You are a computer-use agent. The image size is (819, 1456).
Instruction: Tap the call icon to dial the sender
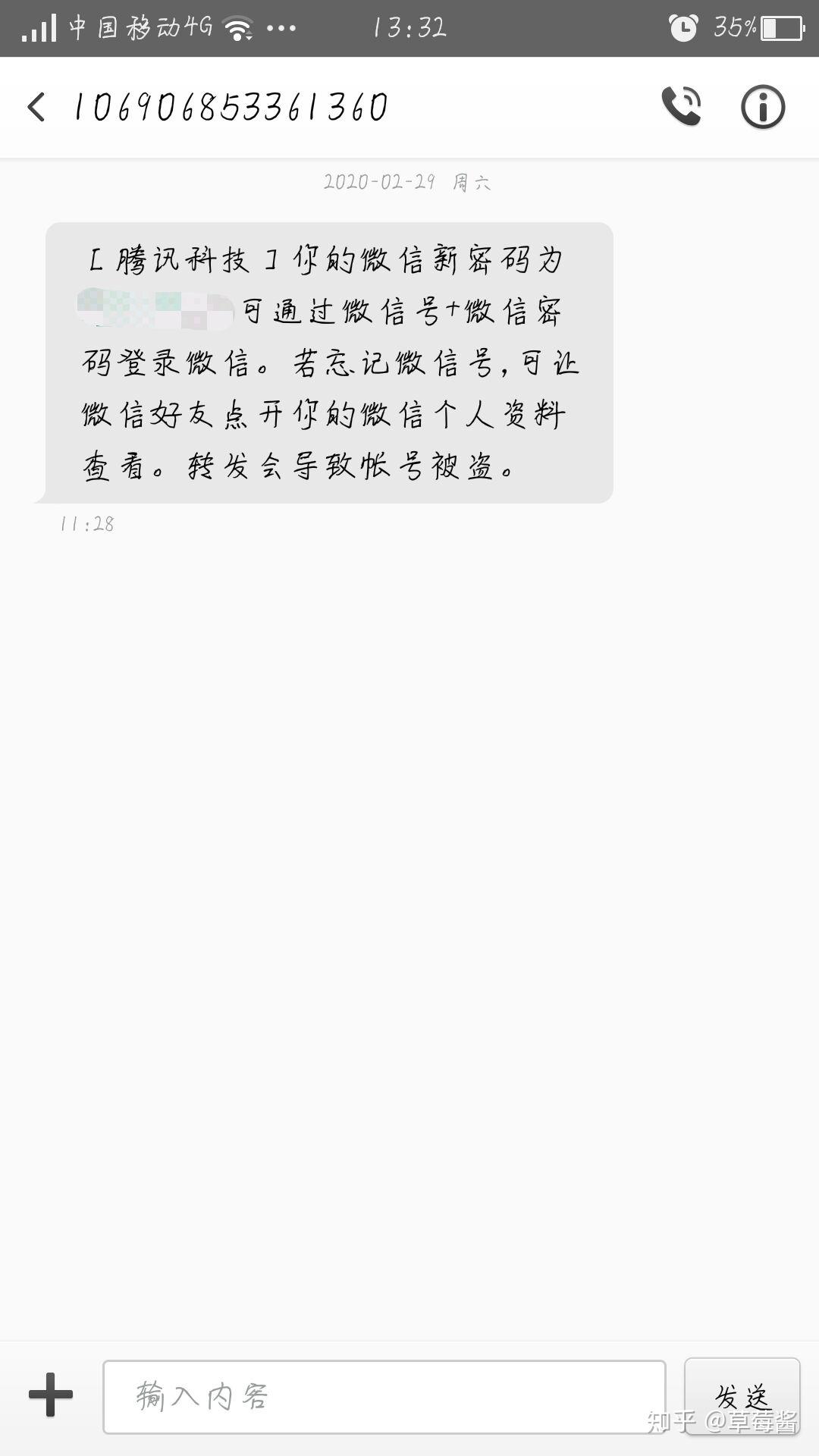click(x=681, y=106)
